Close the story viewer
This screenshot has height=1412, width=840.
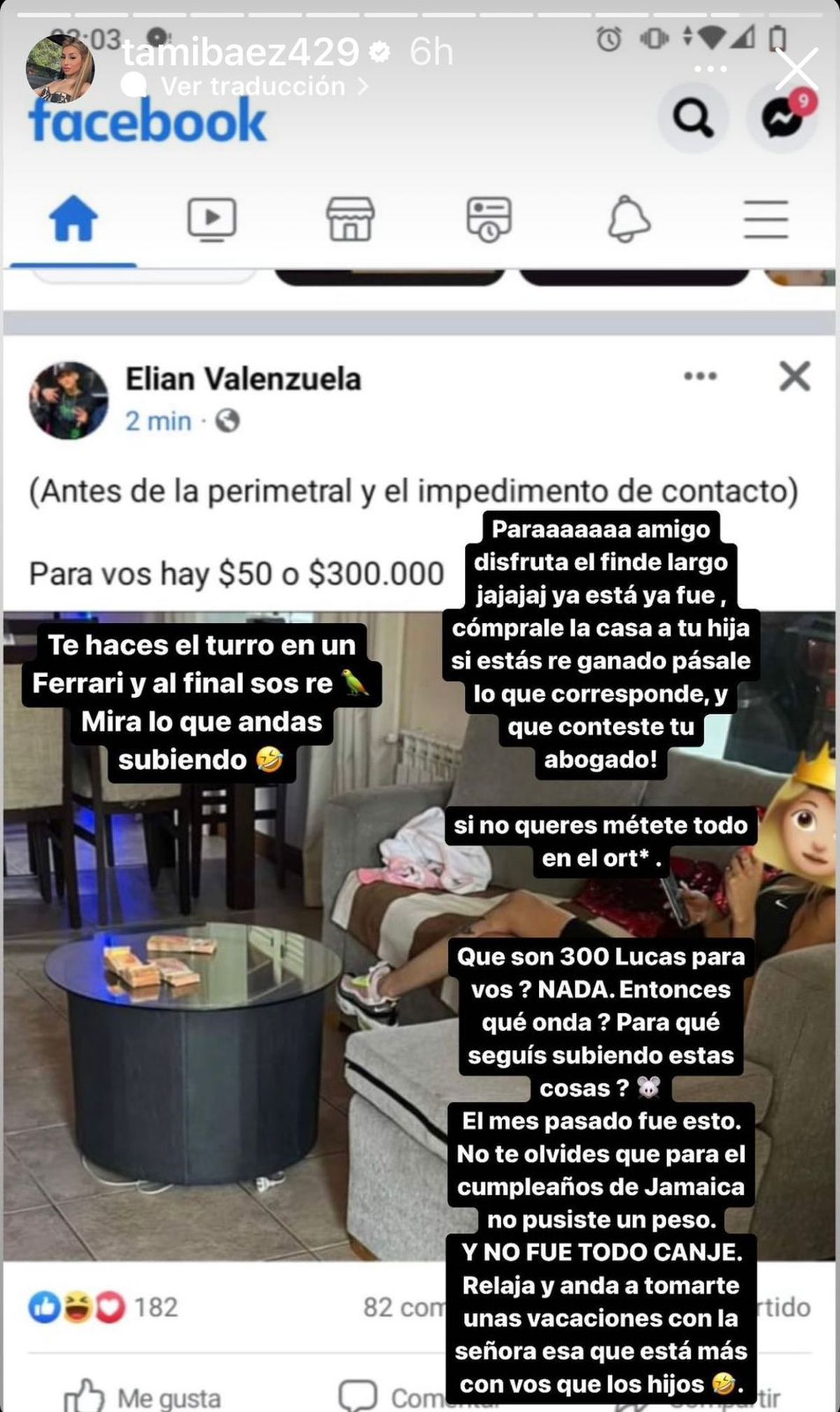pos(796,69)
